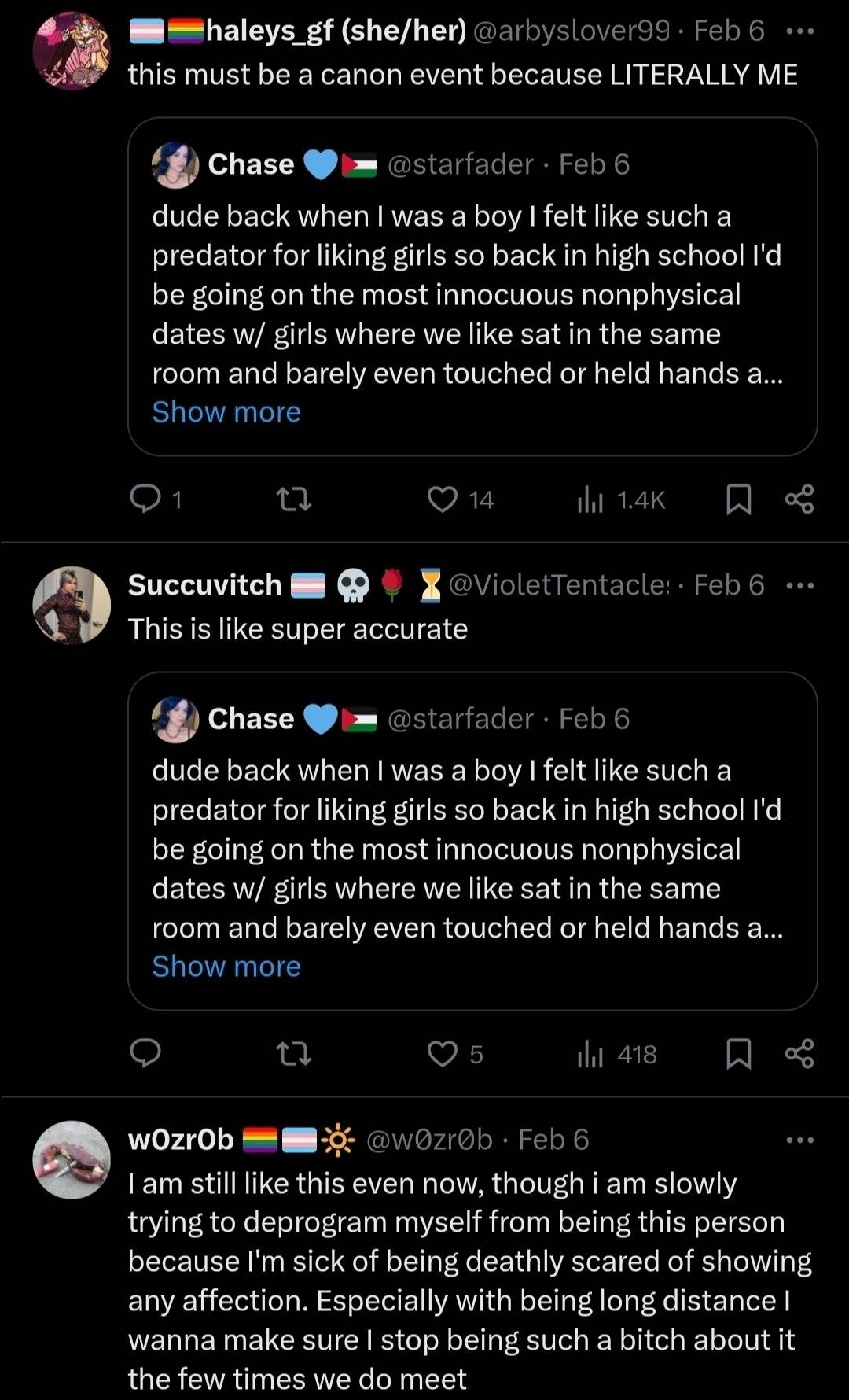
Task: Repost haleys_gf's post
Action: click(x=295, y=499)
